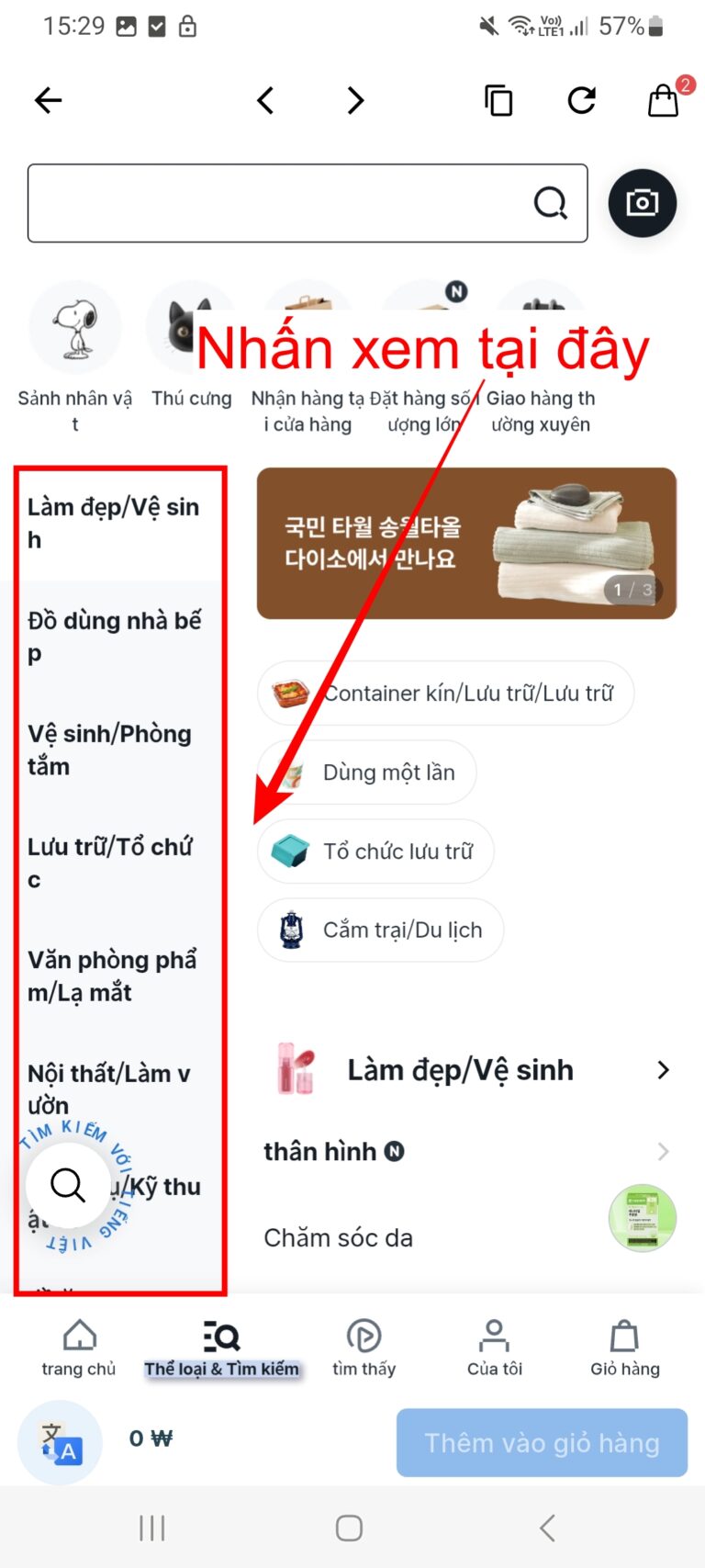Viewport: 705px width, 1568px height.
Task: Tap the Dùng một lần chip
Action: pos(367,773)
